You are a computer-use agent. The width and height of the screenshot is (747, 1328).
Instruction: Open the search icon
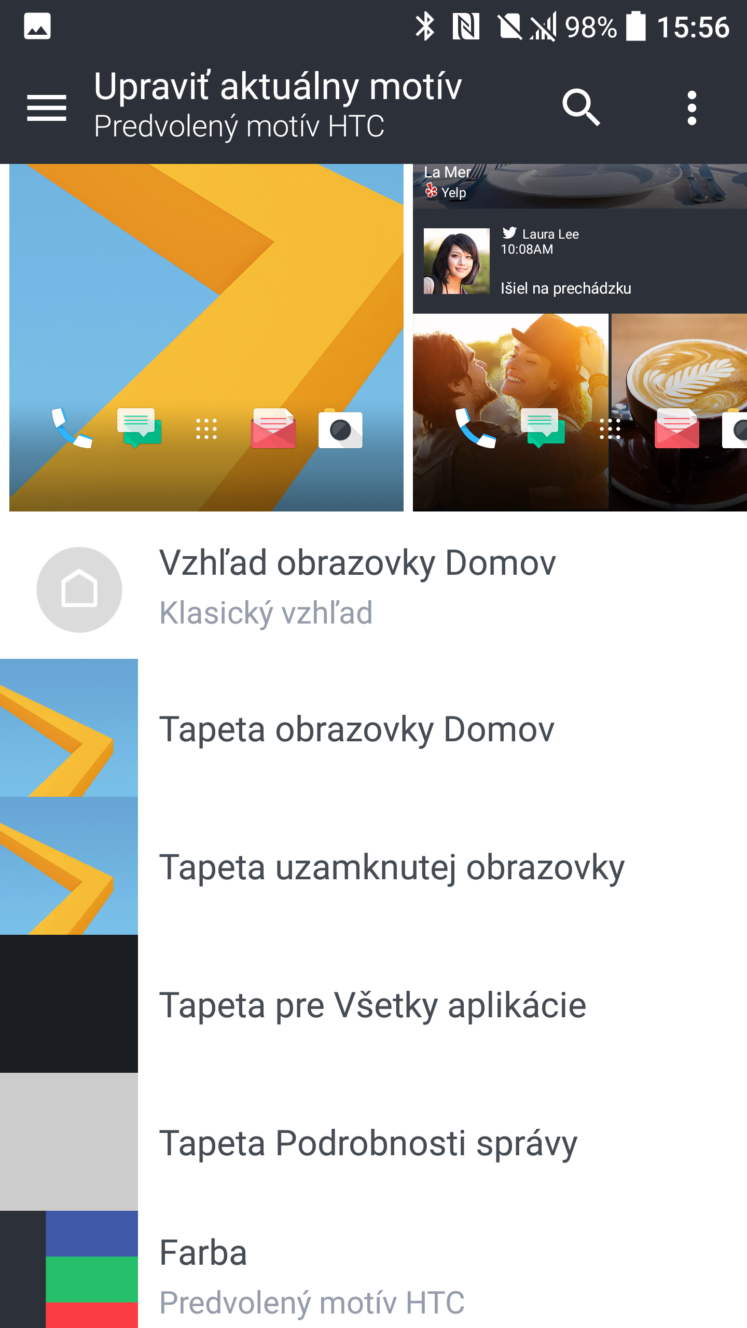581,107
